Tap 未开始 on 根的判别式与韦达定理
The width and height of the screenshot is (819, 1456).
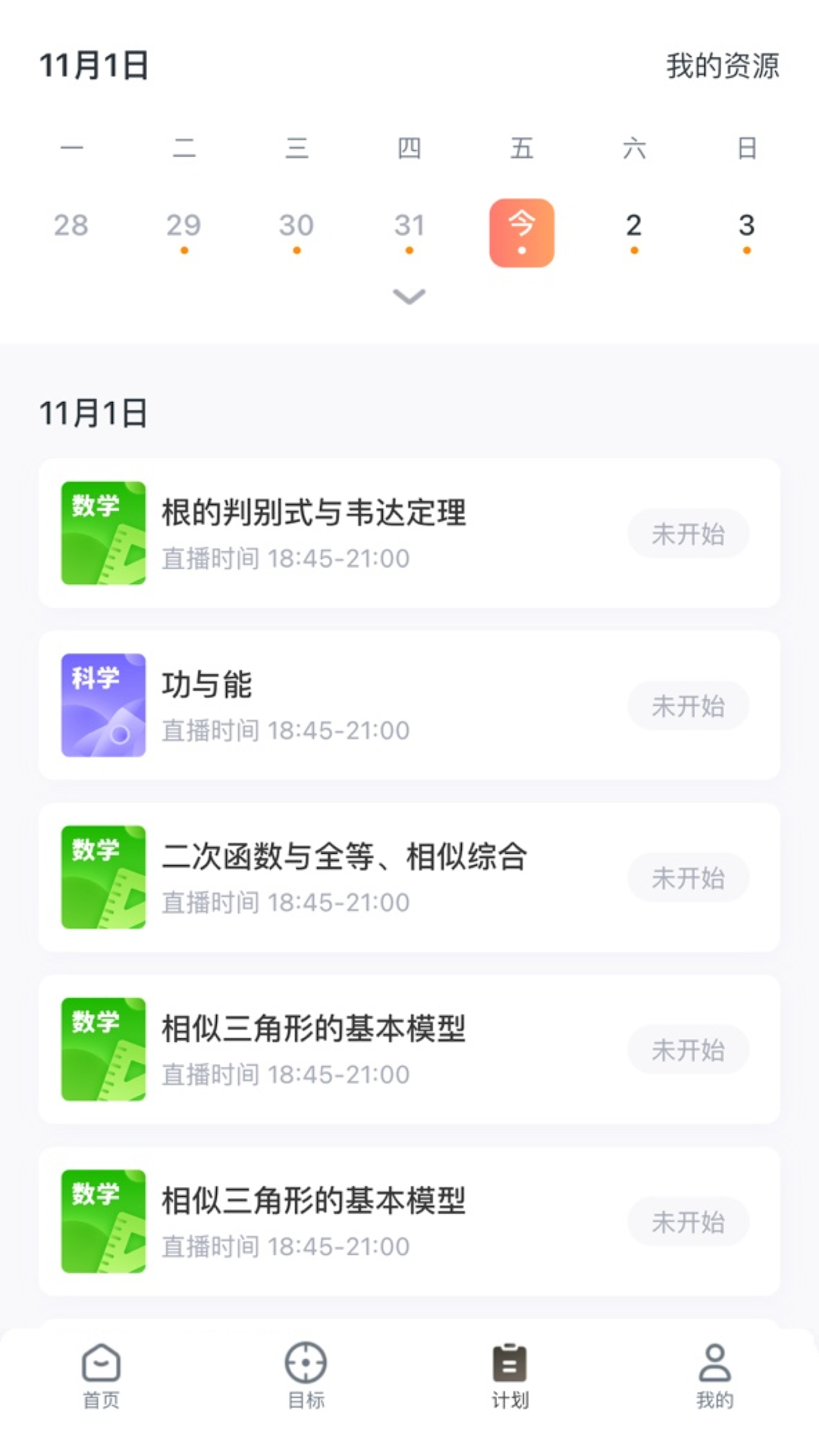click(688, 533)
